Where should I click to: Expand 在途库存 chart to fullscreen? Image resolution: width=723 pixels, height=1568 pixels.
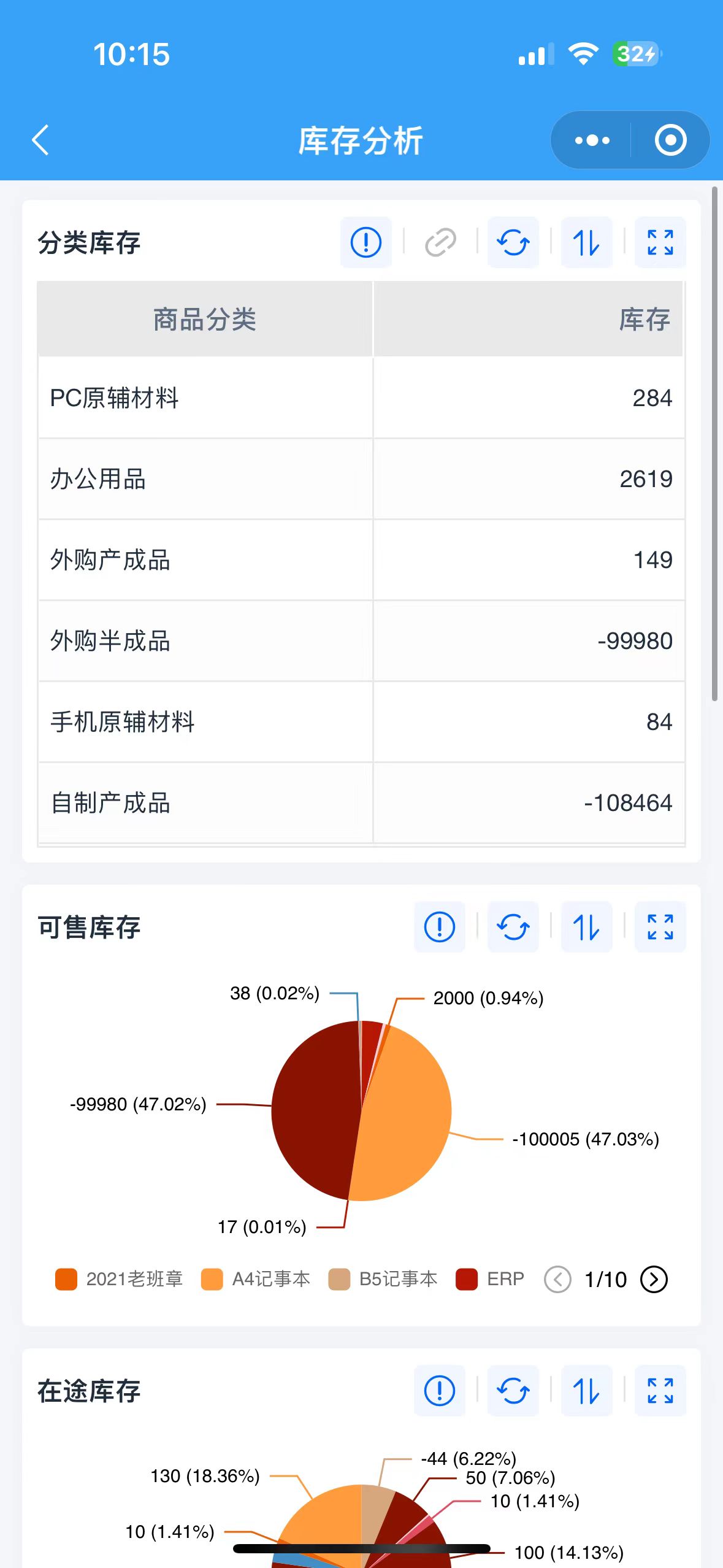tap(660, 1390)
